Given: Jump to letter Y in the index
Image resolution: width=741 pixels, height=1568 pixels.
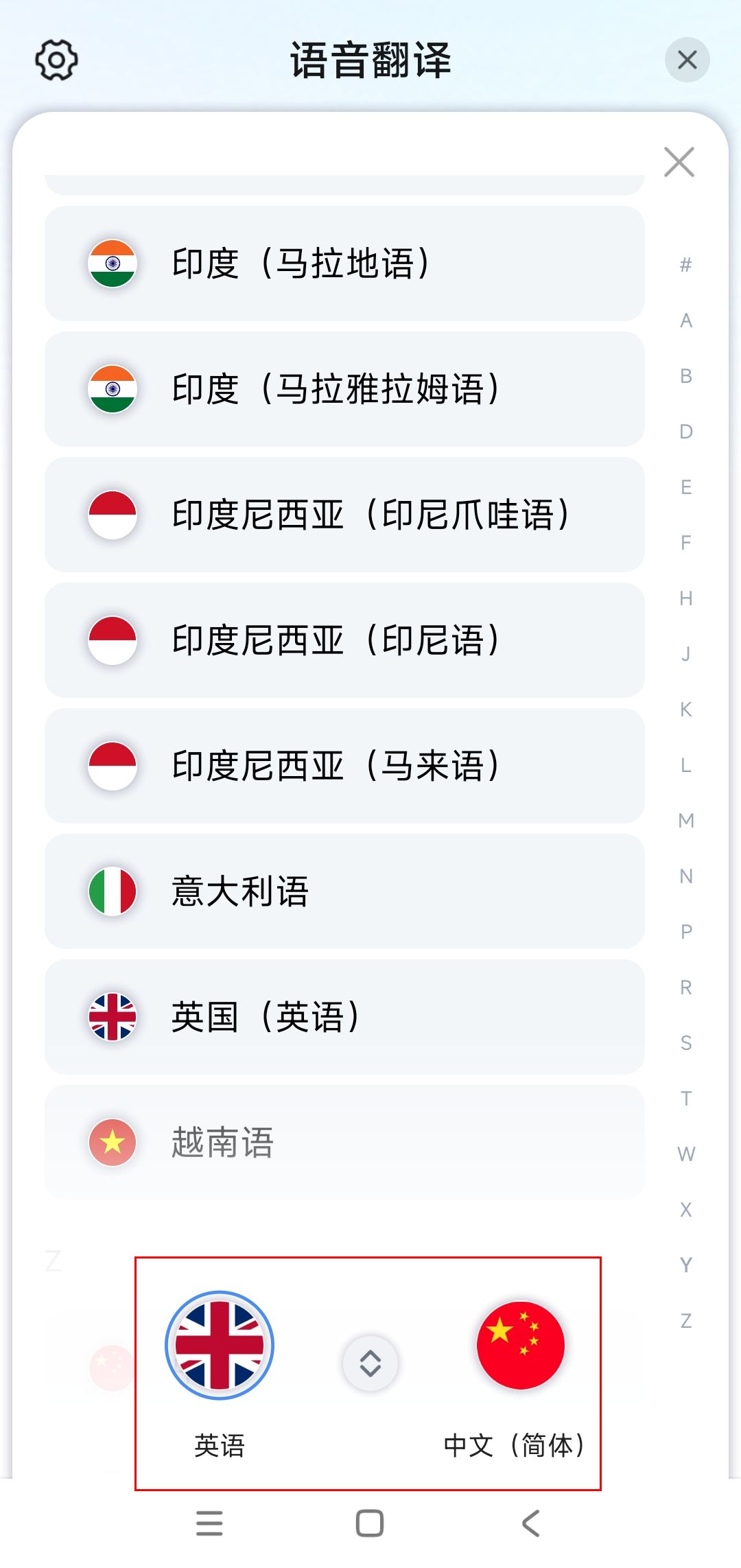Looking at the screenshot, I should [686, 1265].
